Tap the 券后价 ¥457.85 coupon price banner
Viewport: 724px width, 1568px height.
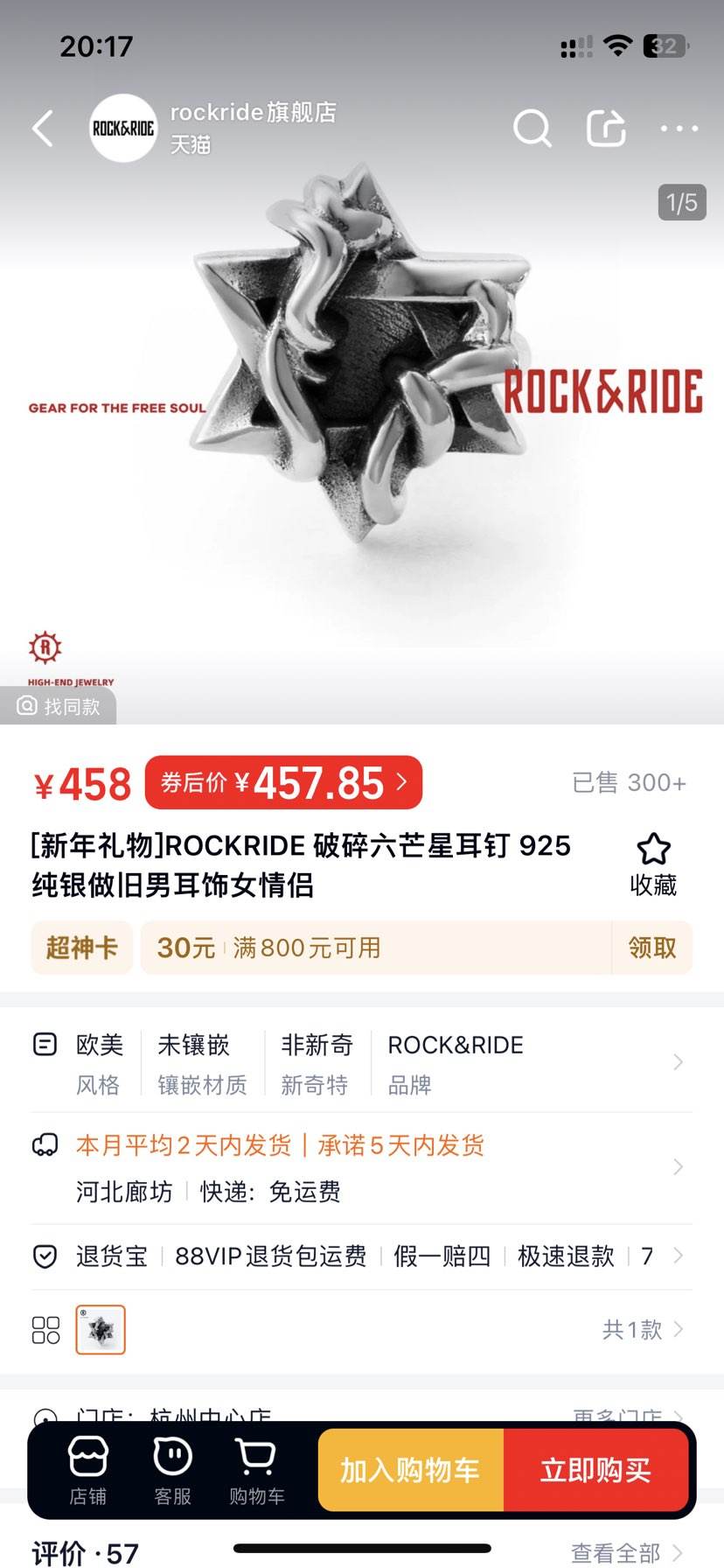[x=282, y=782]
